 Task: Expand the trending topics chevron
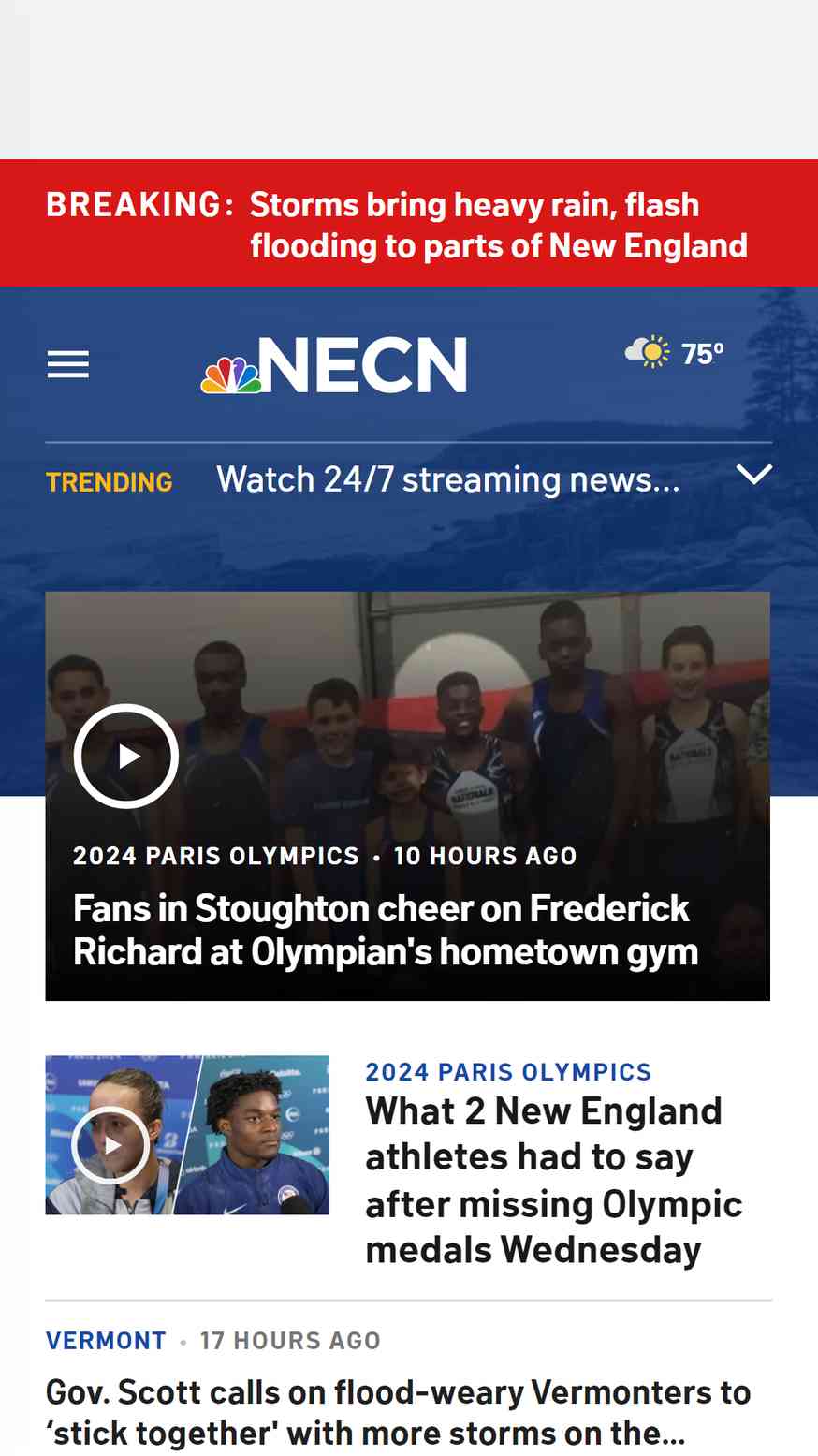754,475
